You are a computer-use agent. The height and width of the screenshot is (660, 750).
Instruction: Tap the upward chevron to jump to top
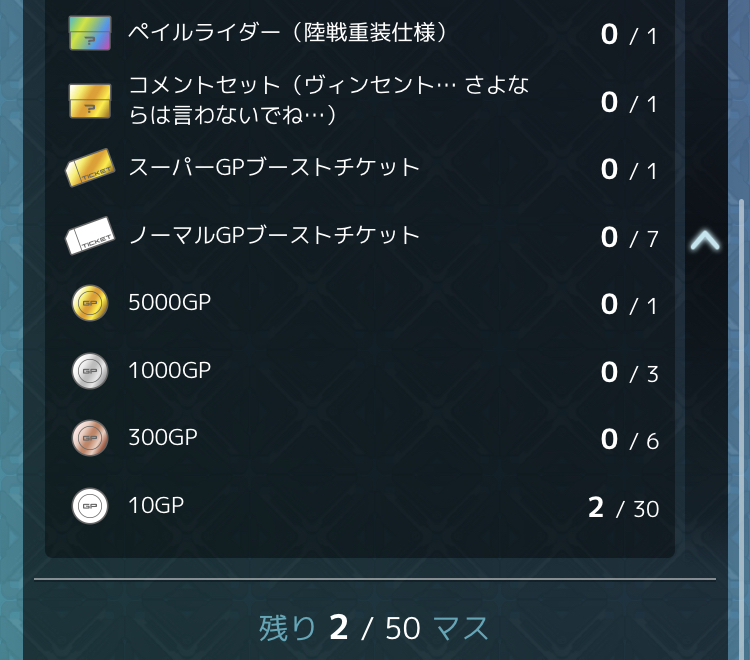[705, 241]
